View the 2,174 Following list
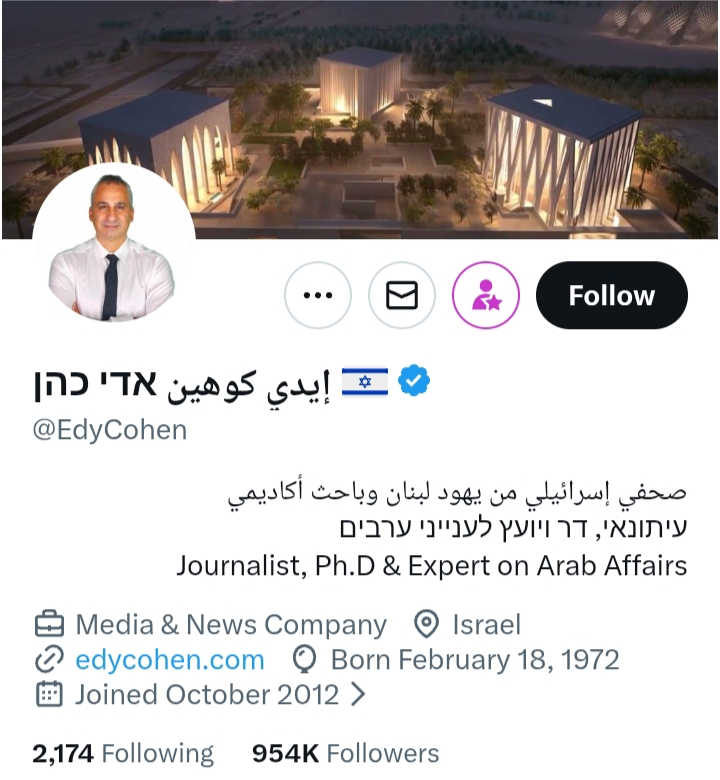Viewport: 720px width, 780px height. [123, 753]
